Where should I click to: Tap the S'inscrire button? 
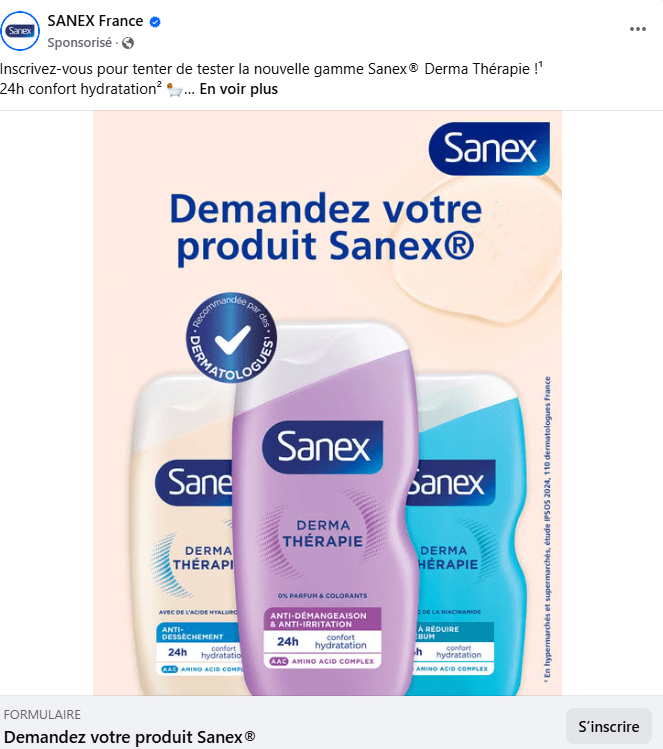tap(608, 726)
